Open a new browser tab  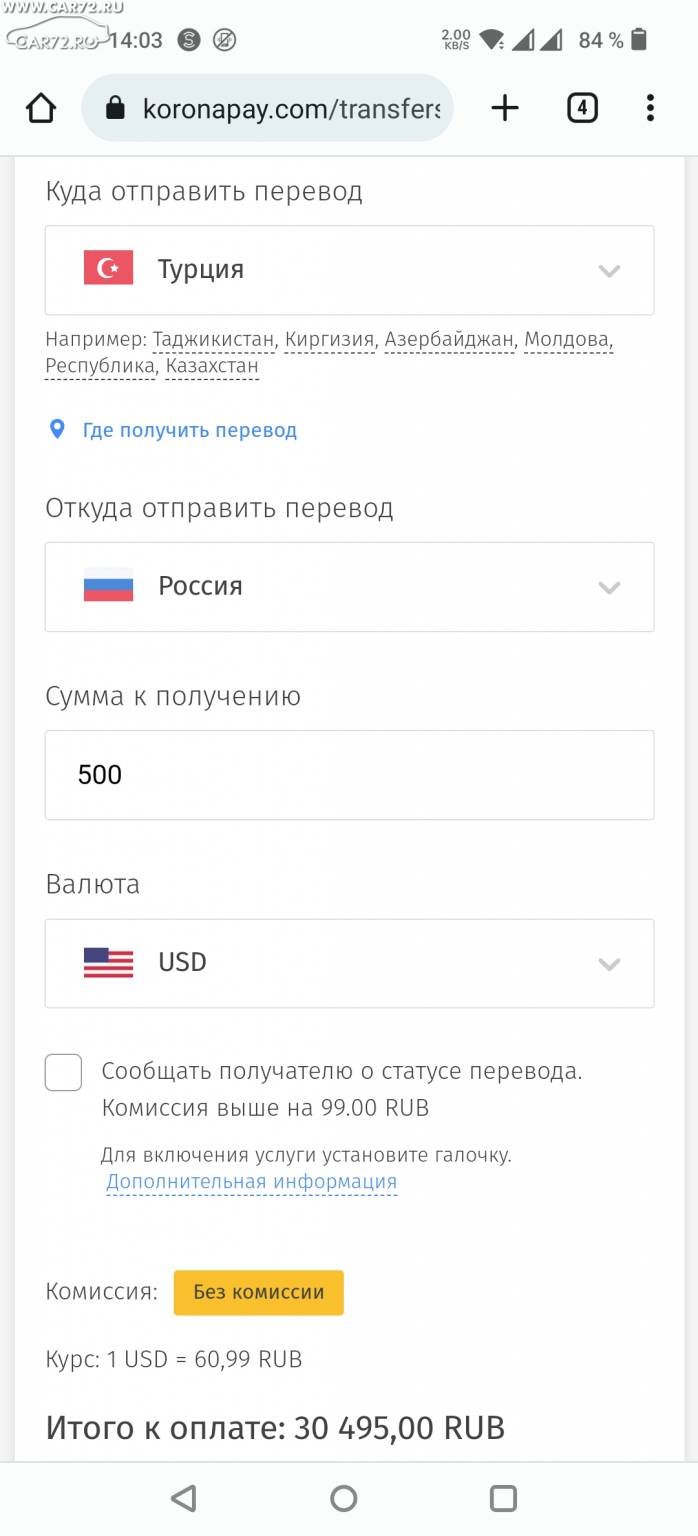point(505,108)
